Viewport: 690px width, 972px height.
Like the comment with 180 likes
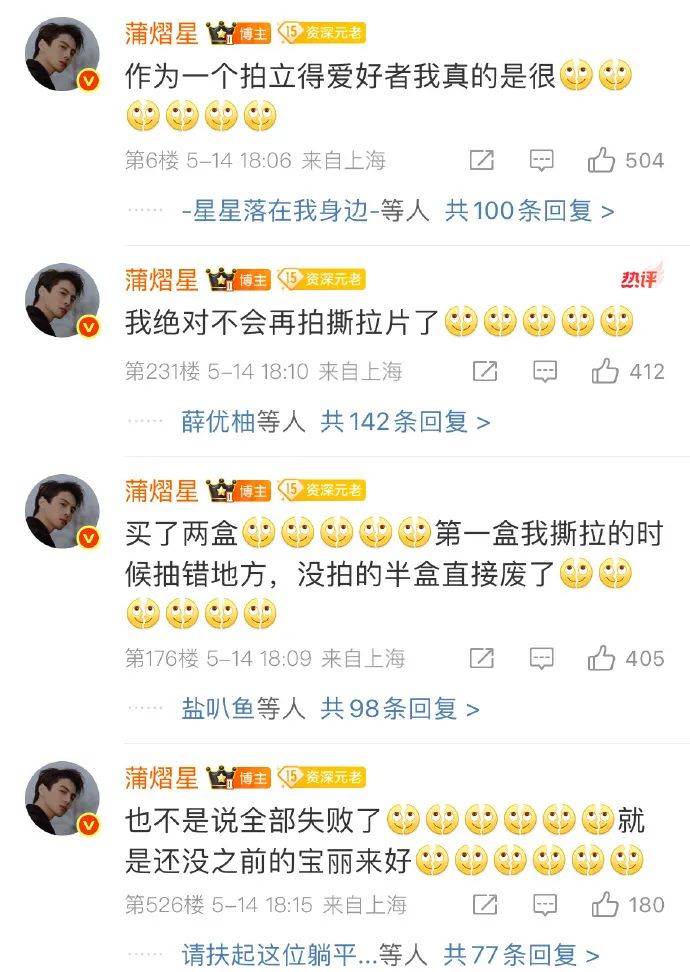(x=604, y=905)
